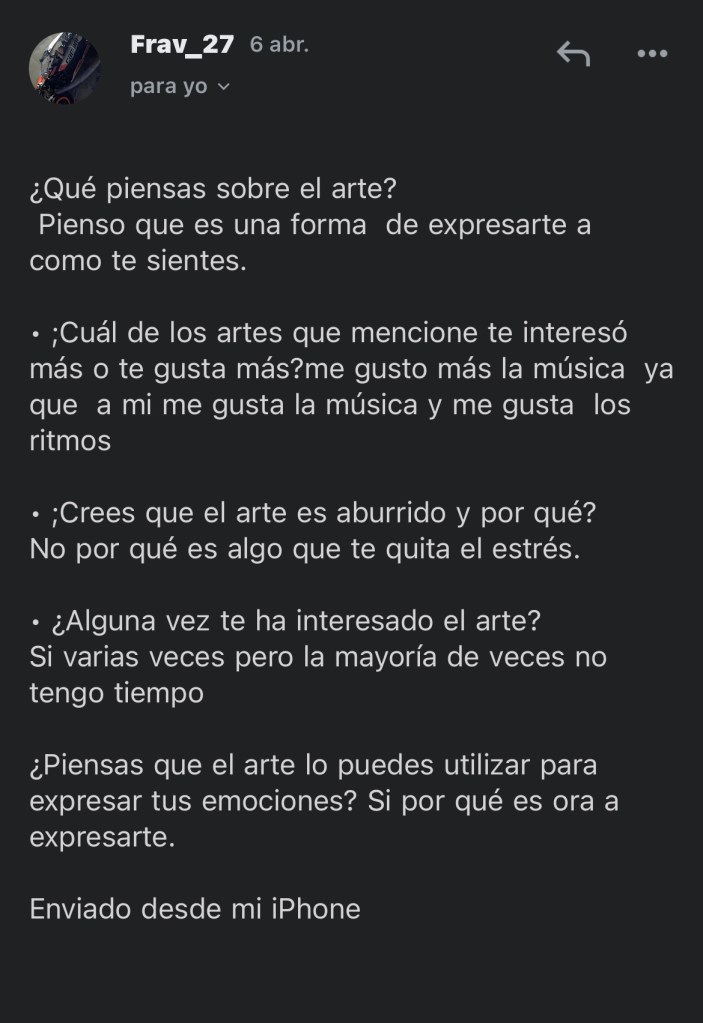Reply to Frav_27's email

pyautogui.click(x=574, y=53)
